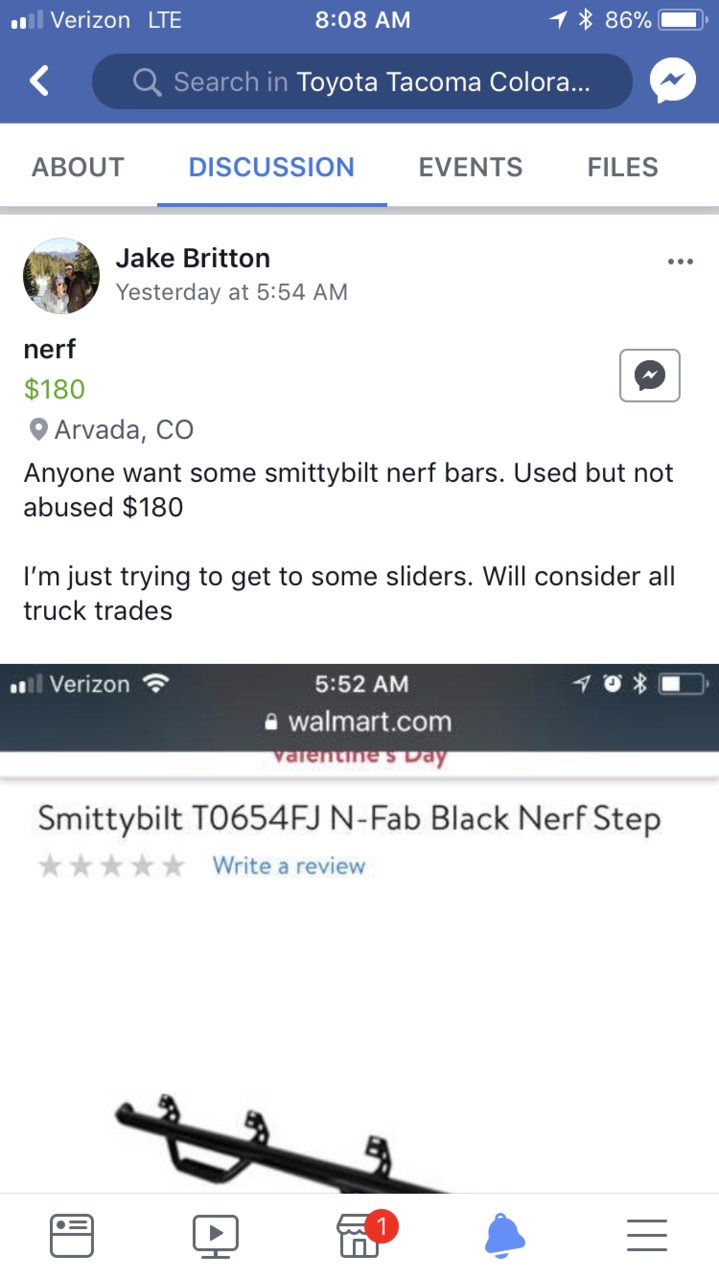Screen dimensions: 719x1278
Task: Open the notifications bell
Action: coord(505,1236)
